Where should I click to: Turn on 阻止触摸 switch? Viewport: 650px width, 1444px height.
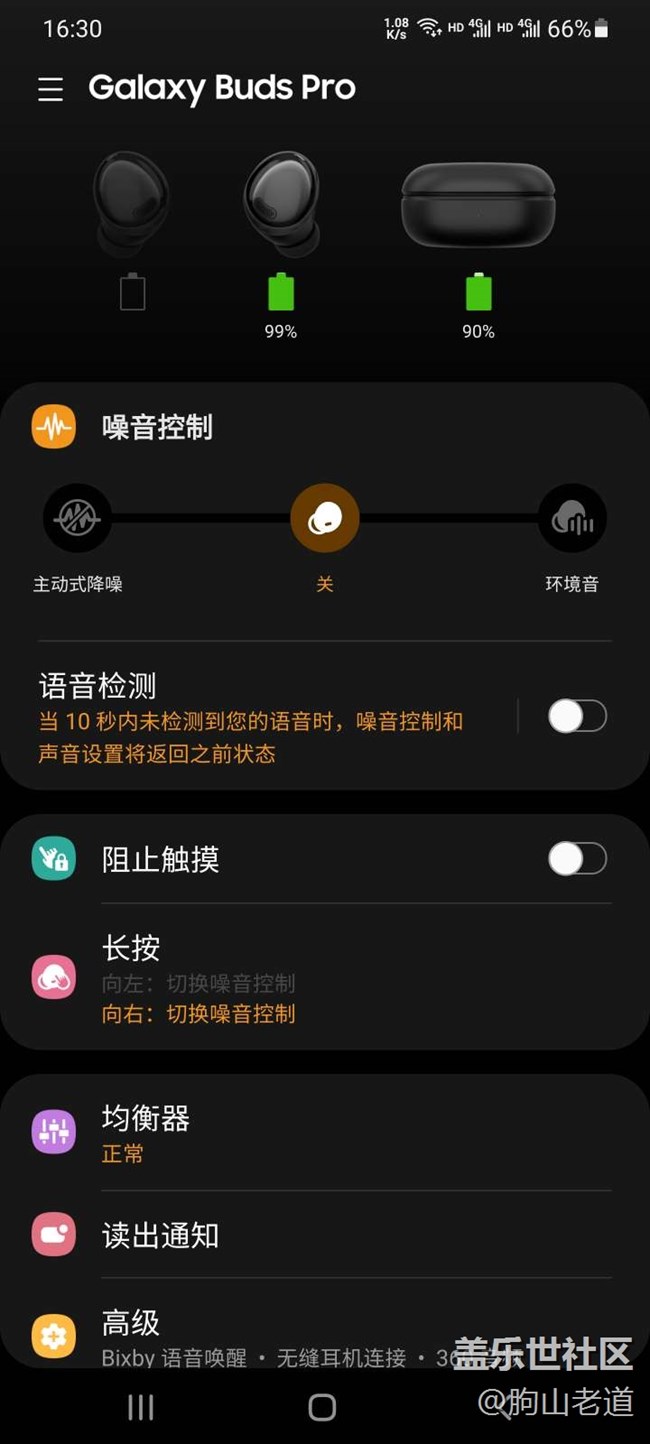coord(577,859)
